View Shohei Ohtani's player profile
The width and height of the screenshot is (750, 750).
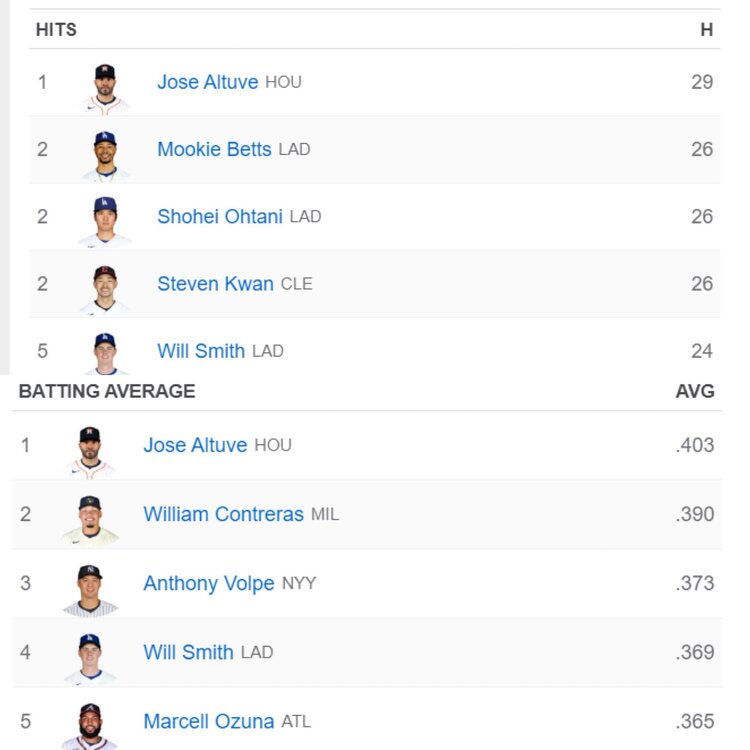pos(219,216)
